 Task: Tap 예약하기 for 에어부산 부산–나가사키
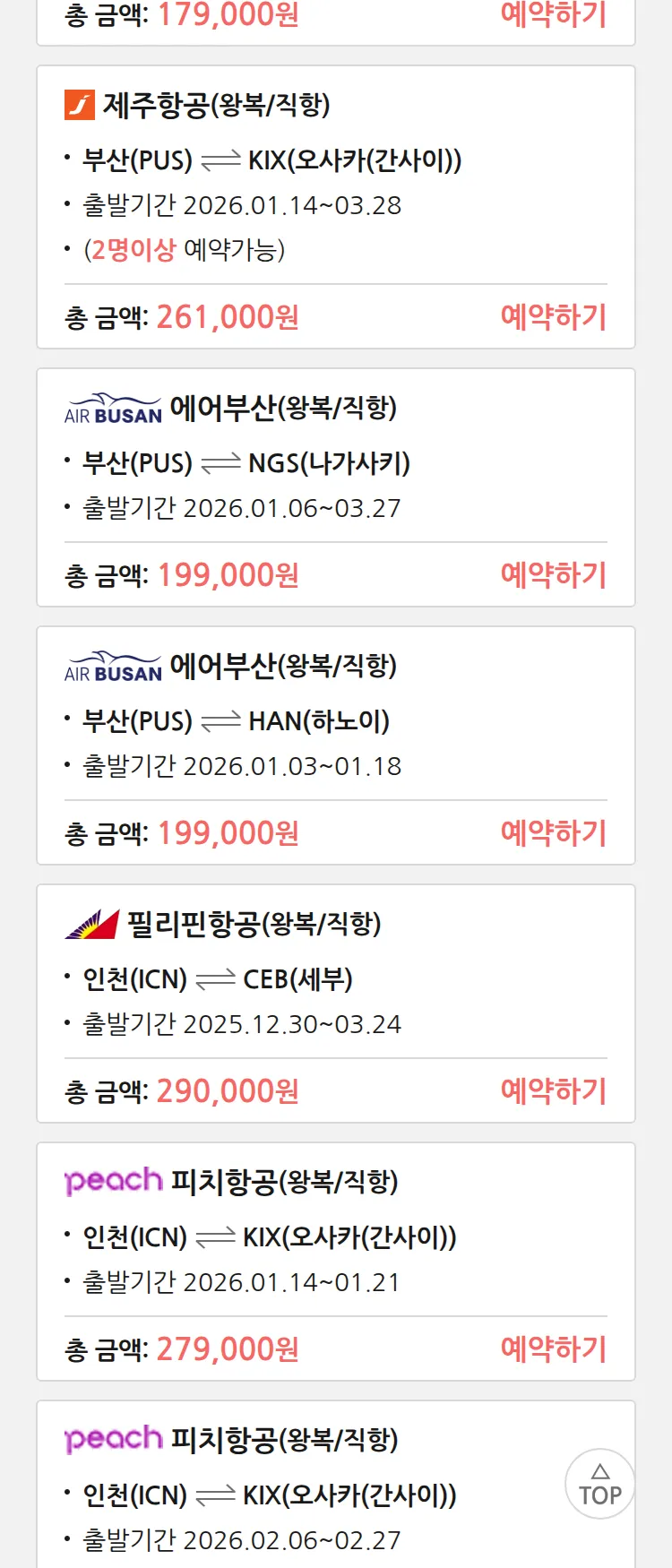point(553,575)
